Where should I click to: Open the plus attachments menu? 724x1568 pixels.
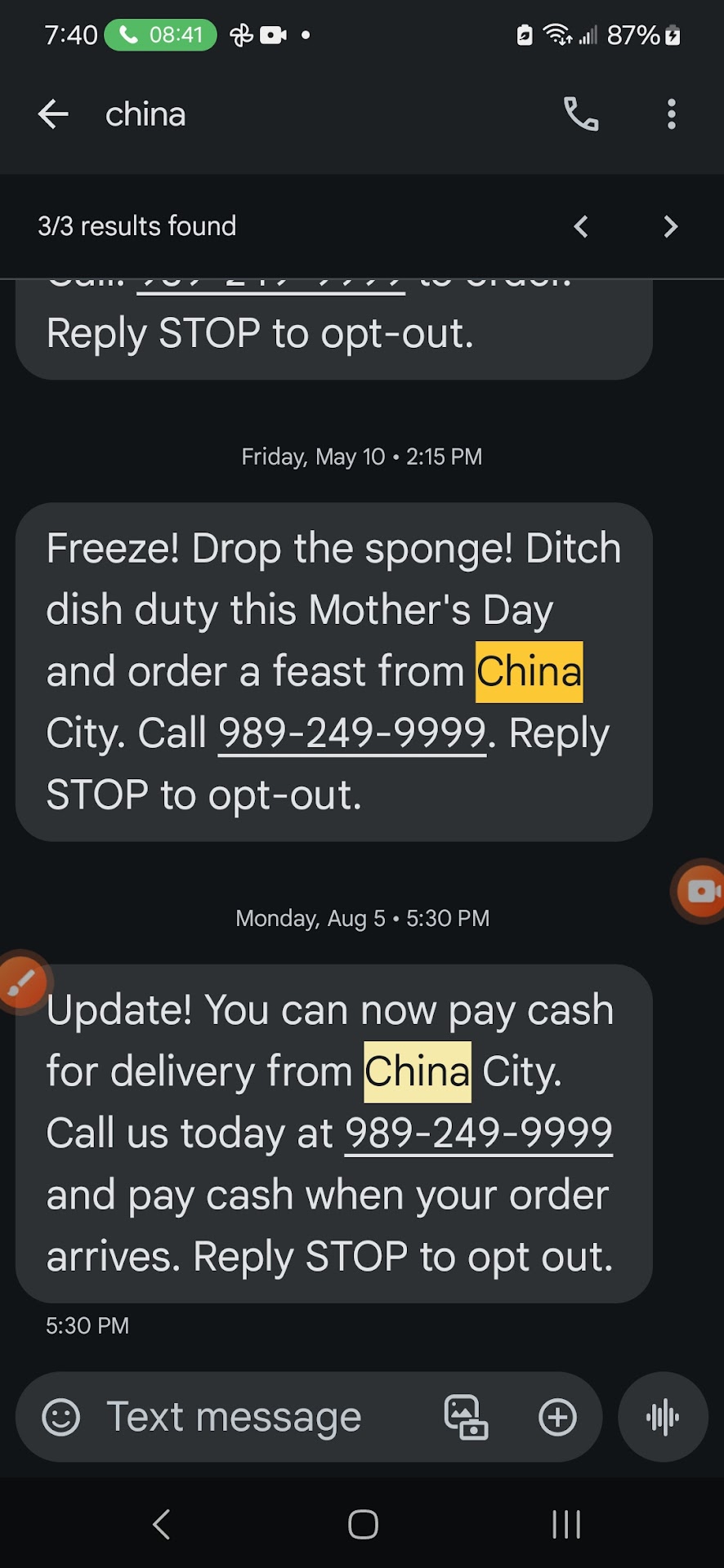click(x=557, y=1417)
